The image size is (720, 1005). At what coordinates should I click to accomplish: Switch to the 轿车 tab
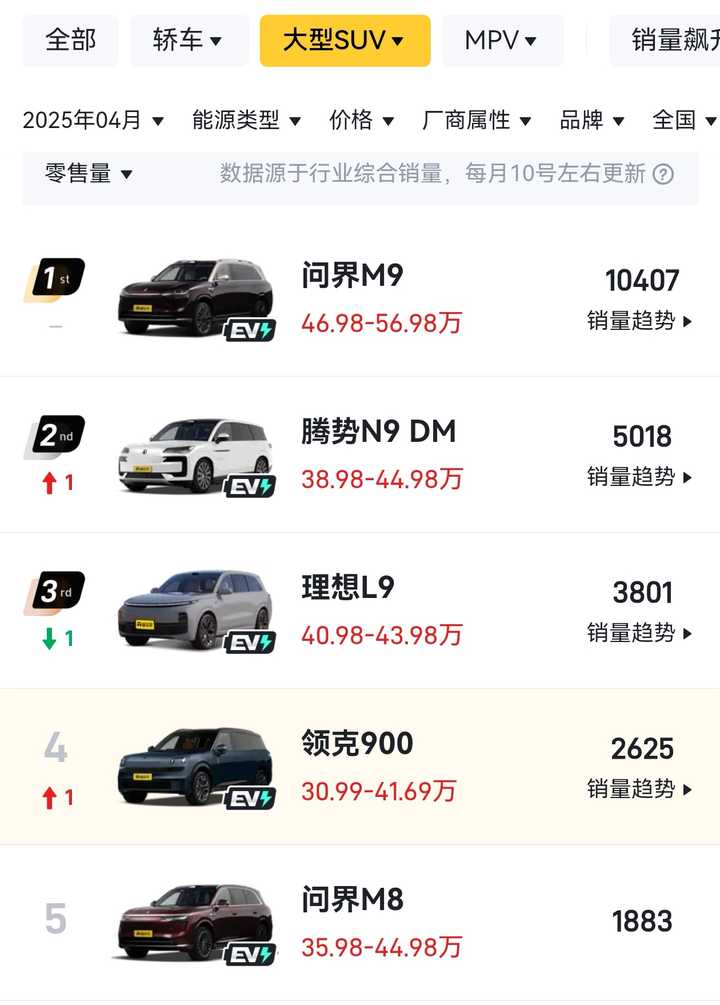[189, 41]
